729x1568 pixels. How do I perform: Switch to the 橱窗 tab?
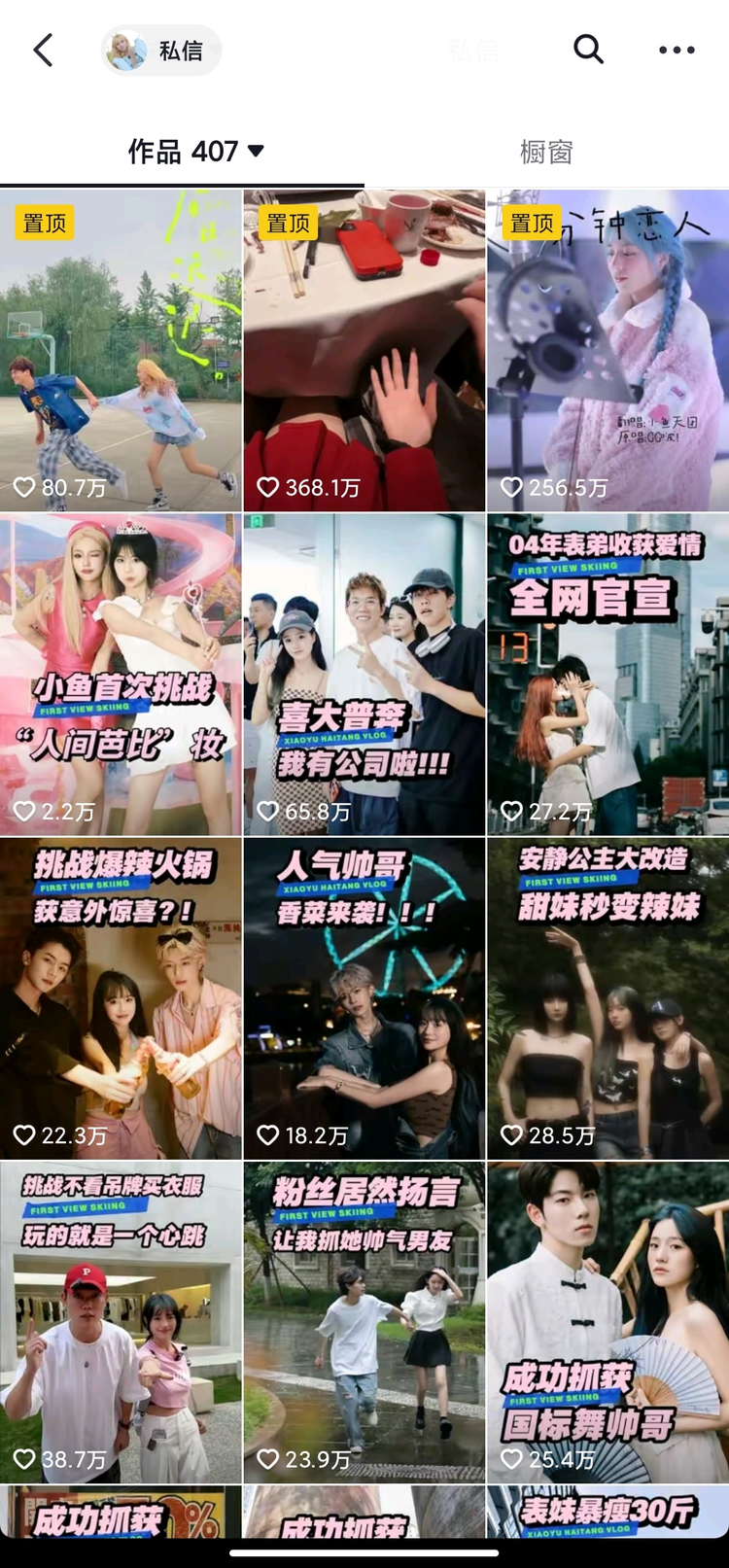545,152
